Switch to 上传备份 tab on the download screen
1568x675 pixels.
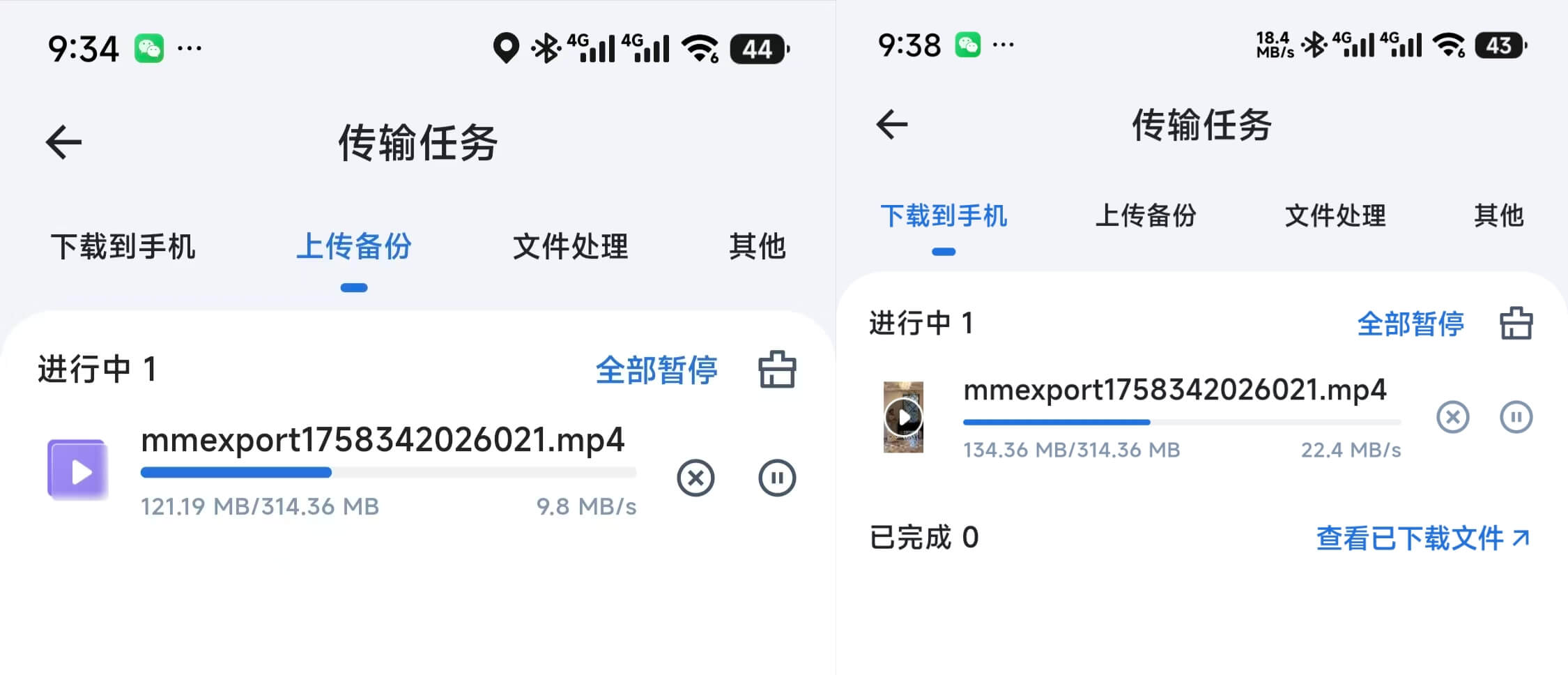click(x=1146, y=215)
